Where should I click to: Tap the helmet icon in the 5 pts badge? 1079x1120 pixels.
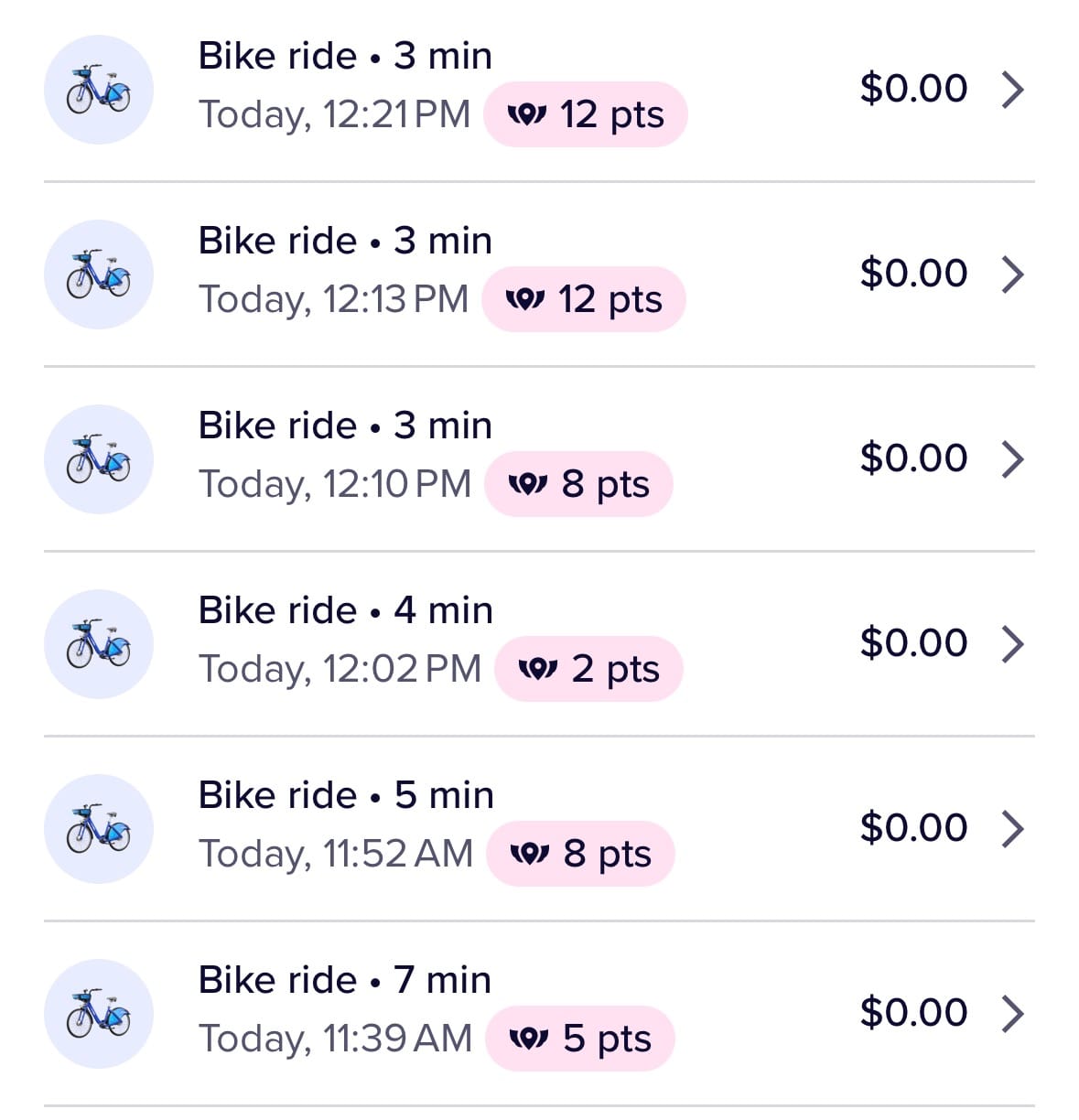(x=528, y=1038)
